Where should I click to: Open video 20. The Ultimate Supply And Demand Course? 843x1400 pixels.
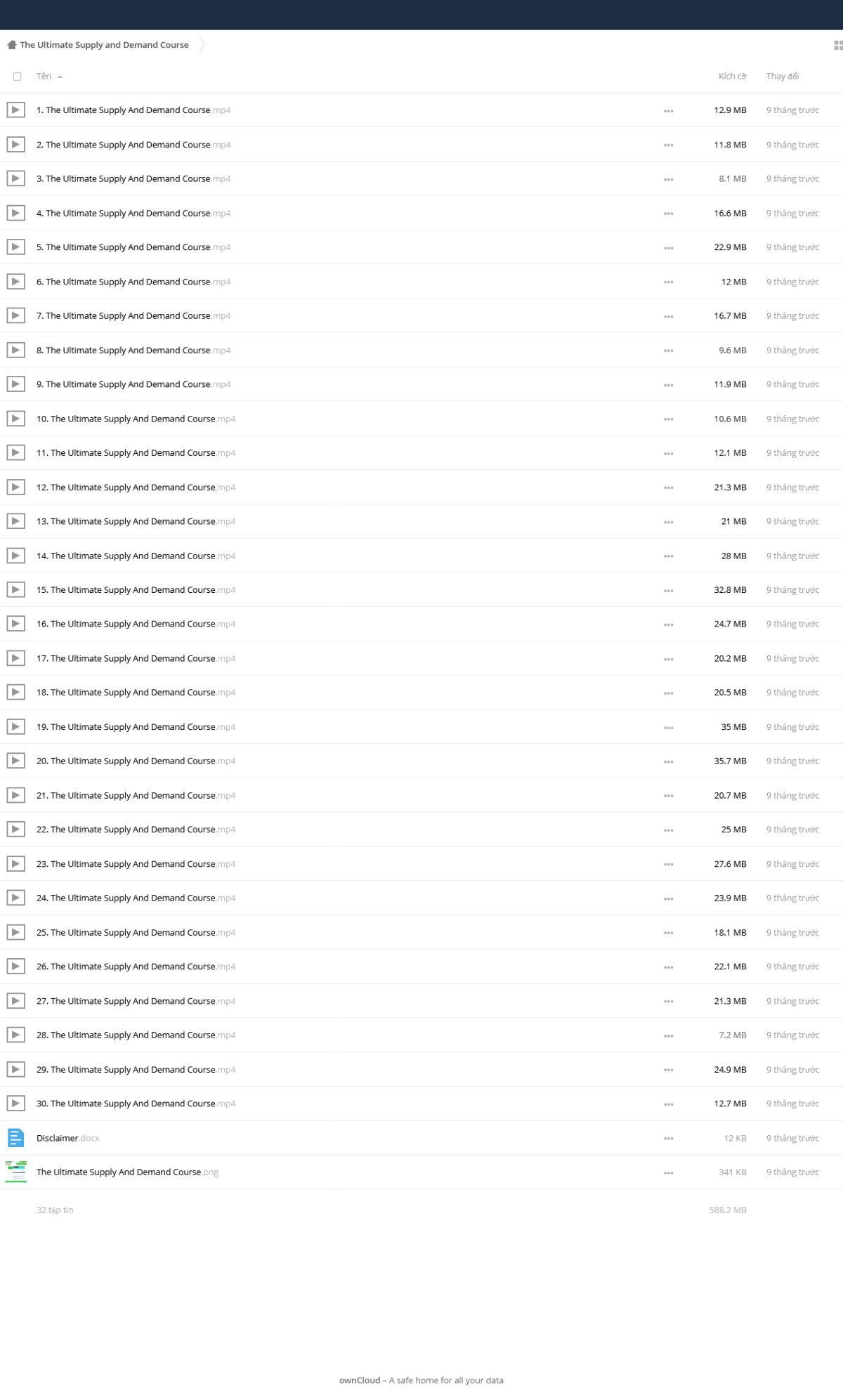click(136, 761)
